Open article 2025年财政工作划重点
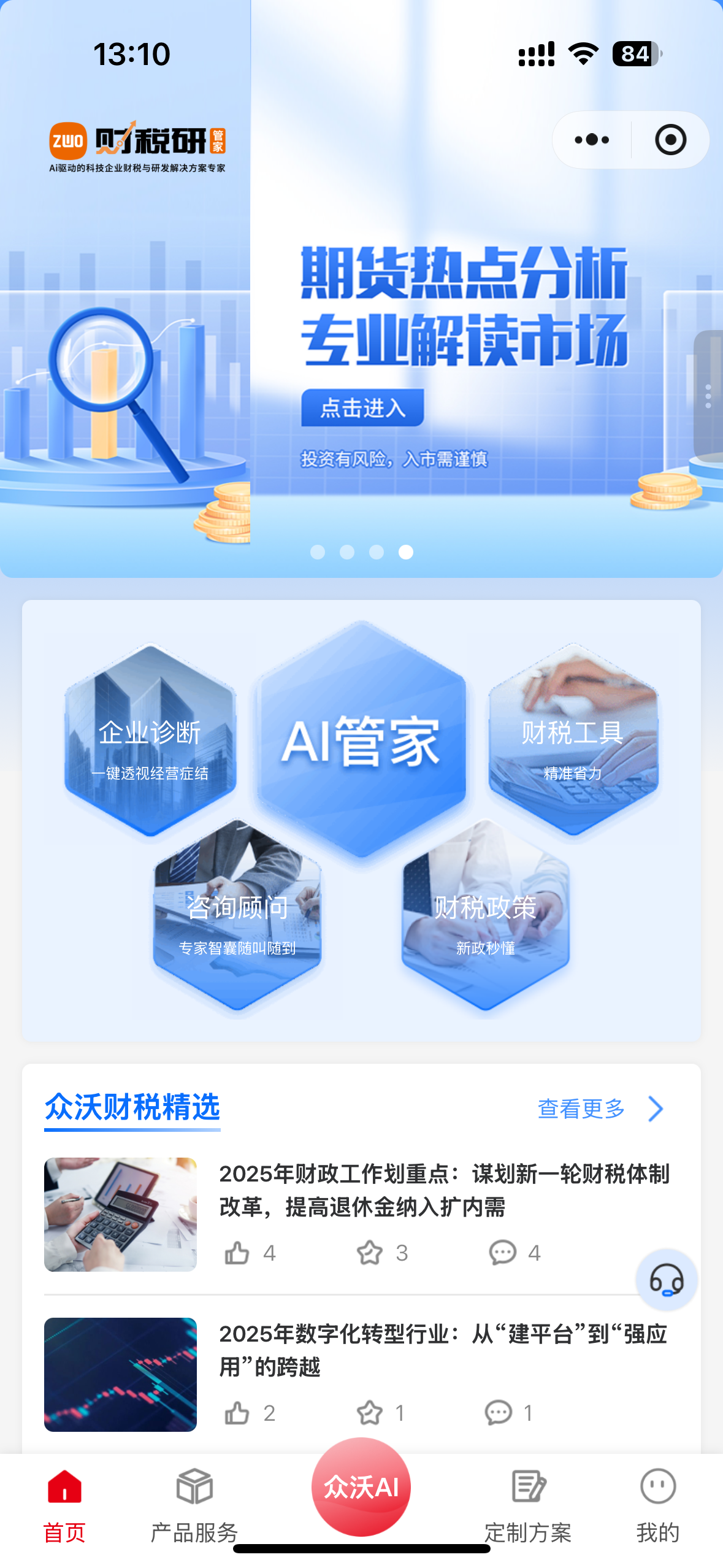The height and width of the screenshot is (1568, 723). coord(444,1190)
